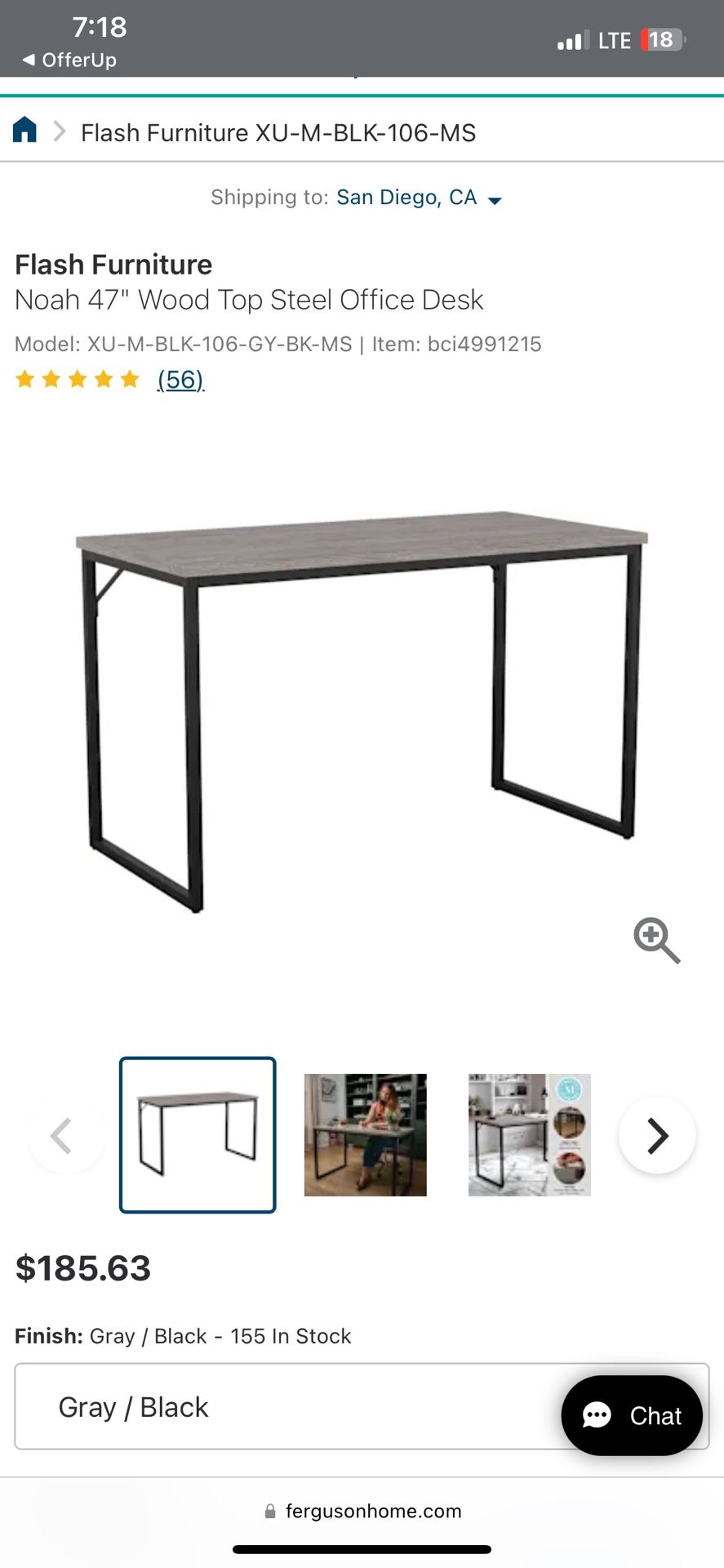Screen dimensions: 724x1568
Task: Click the next image arrow
Action: [x=656, y=1135]
